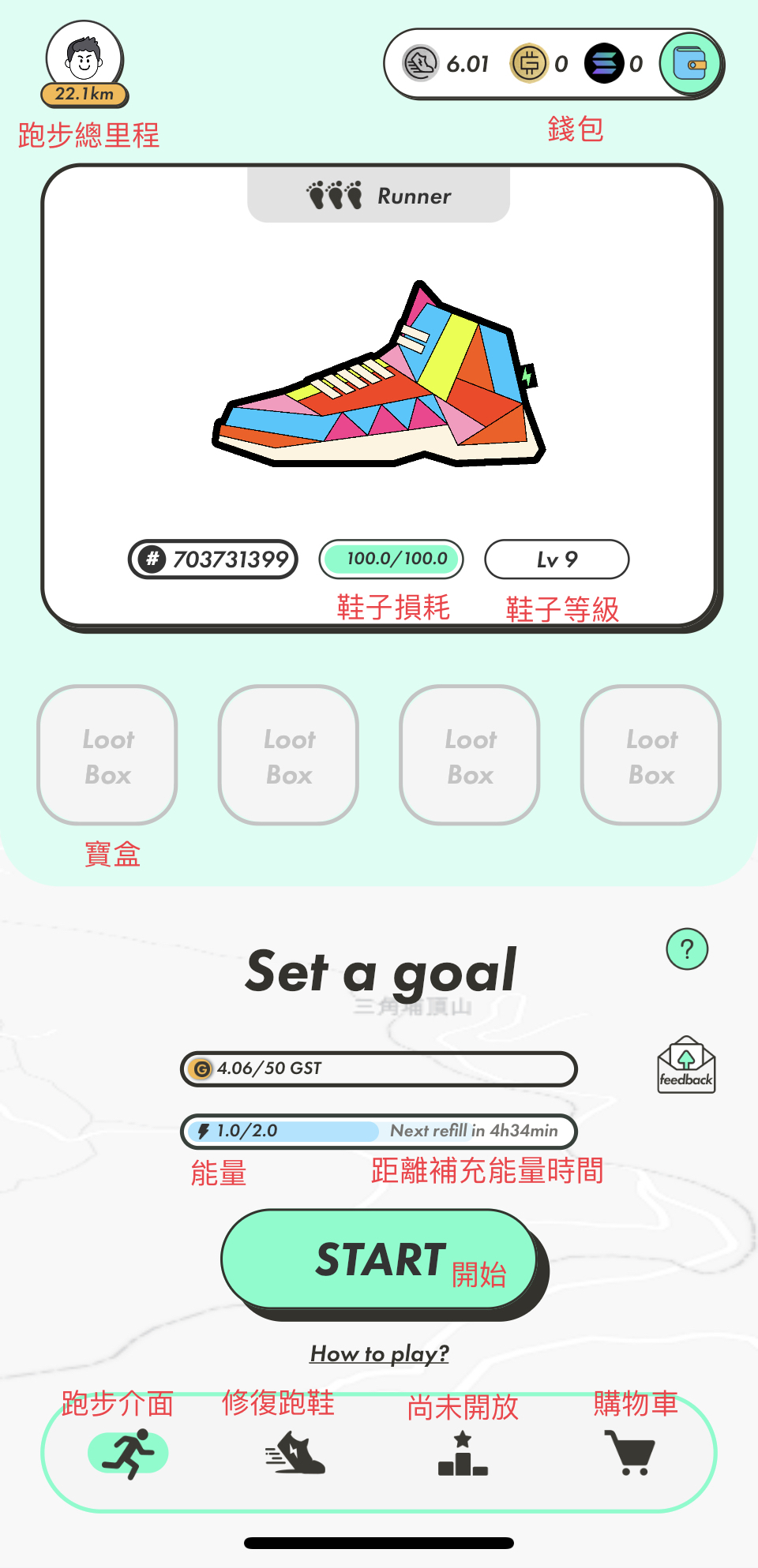Open the colorful Runner sneaker card
This screenshot has width=758, height=1568.
380,396
